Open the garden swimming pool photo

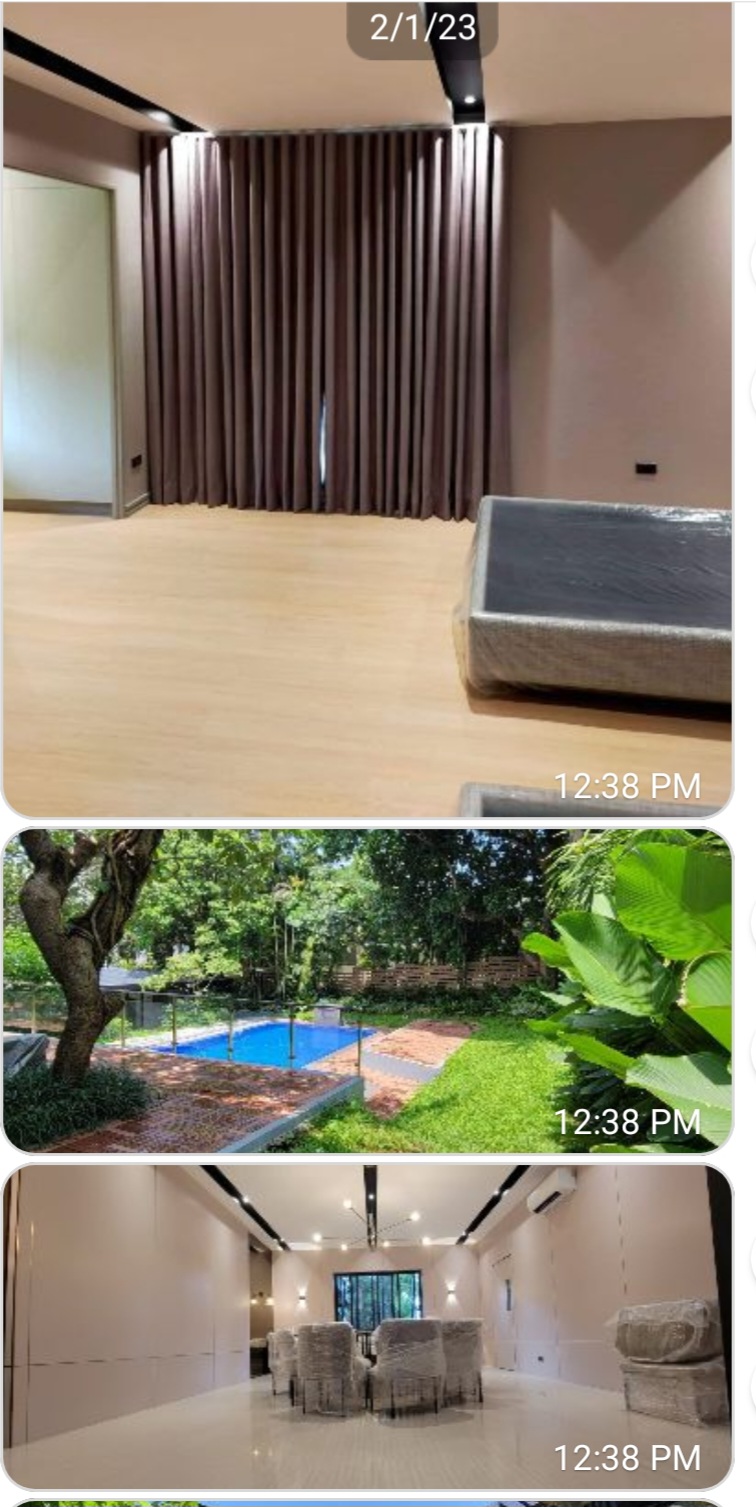[x=367, y=991]
